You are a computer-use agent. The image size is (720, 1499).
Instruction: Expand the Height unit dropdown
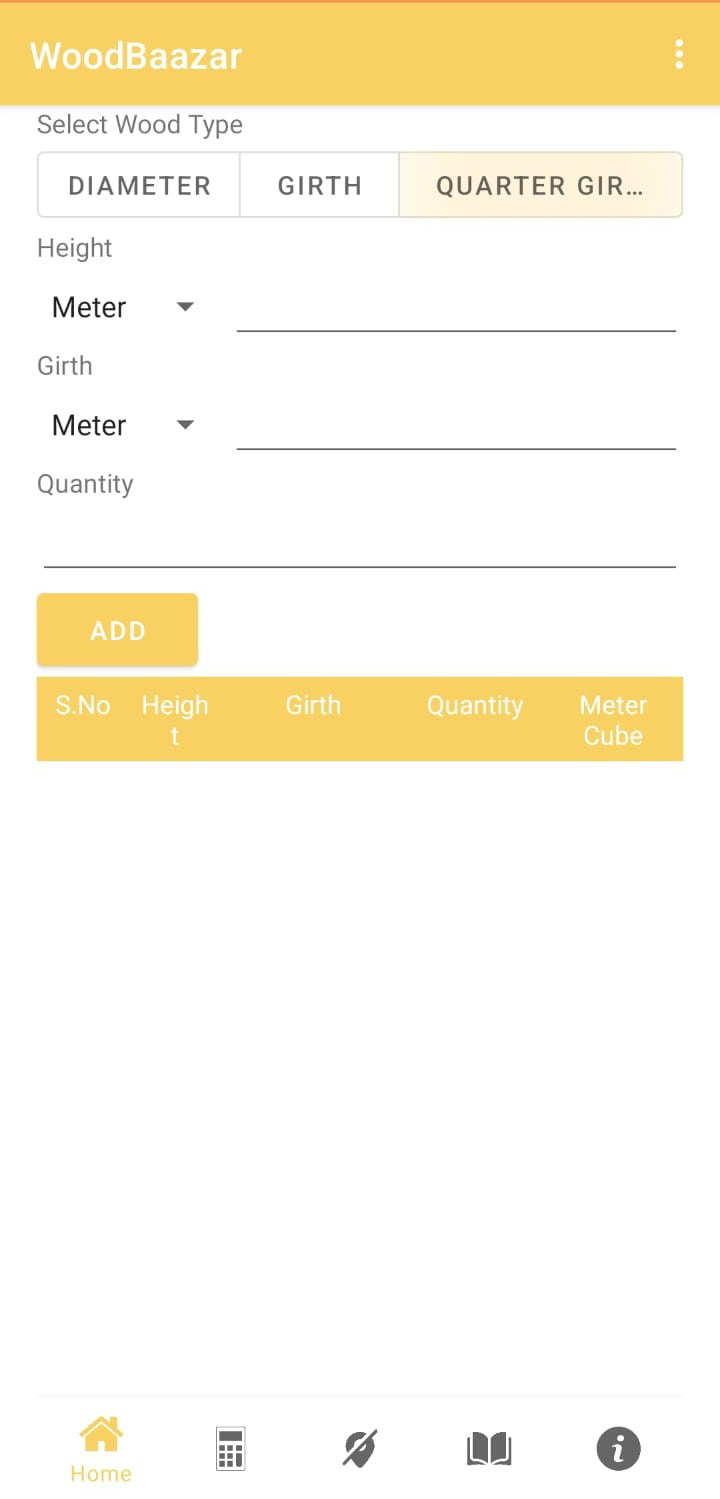click(x=122, y=307)
